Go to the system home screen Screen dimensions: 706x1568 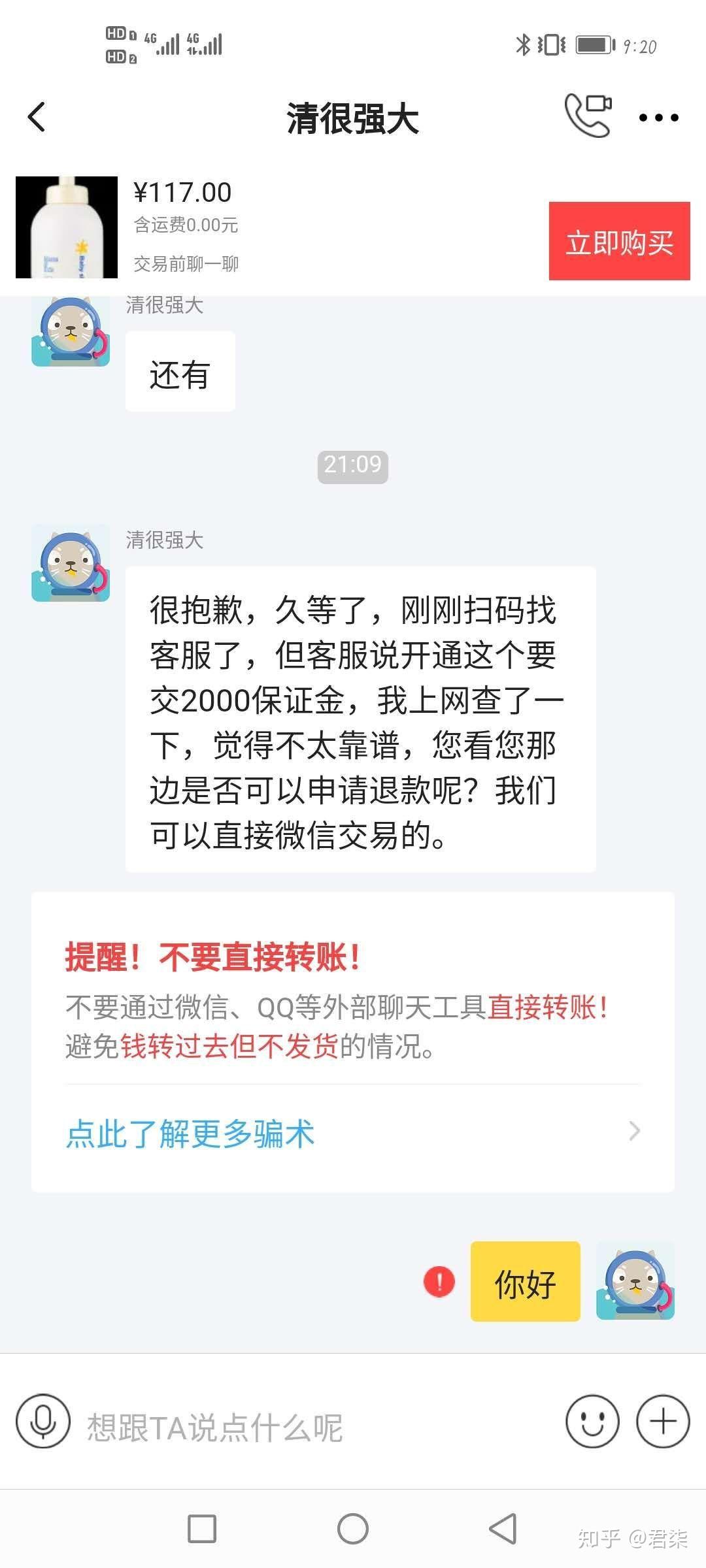tap(353, 1529)
